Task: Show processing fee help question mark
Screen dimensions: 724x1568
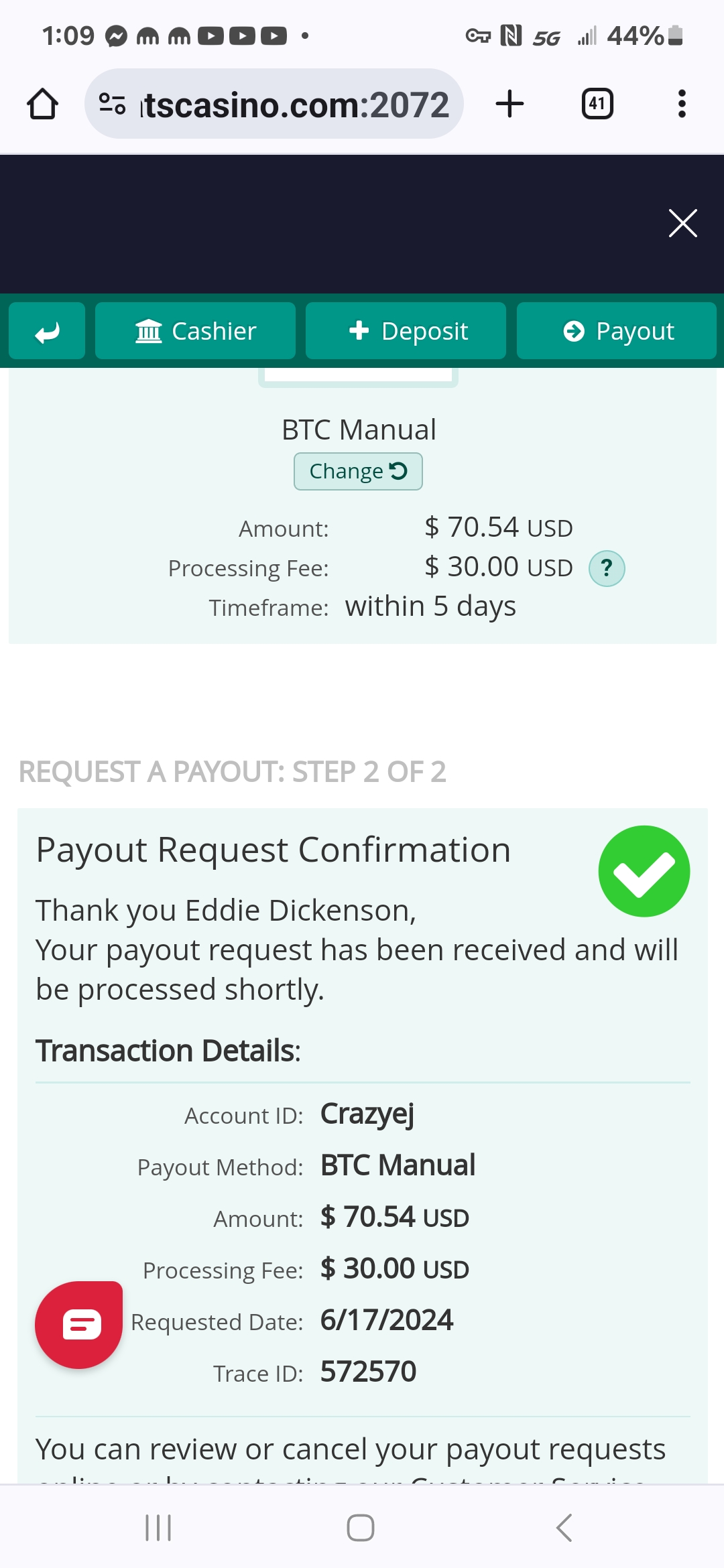Action: (x=607, y=569)
